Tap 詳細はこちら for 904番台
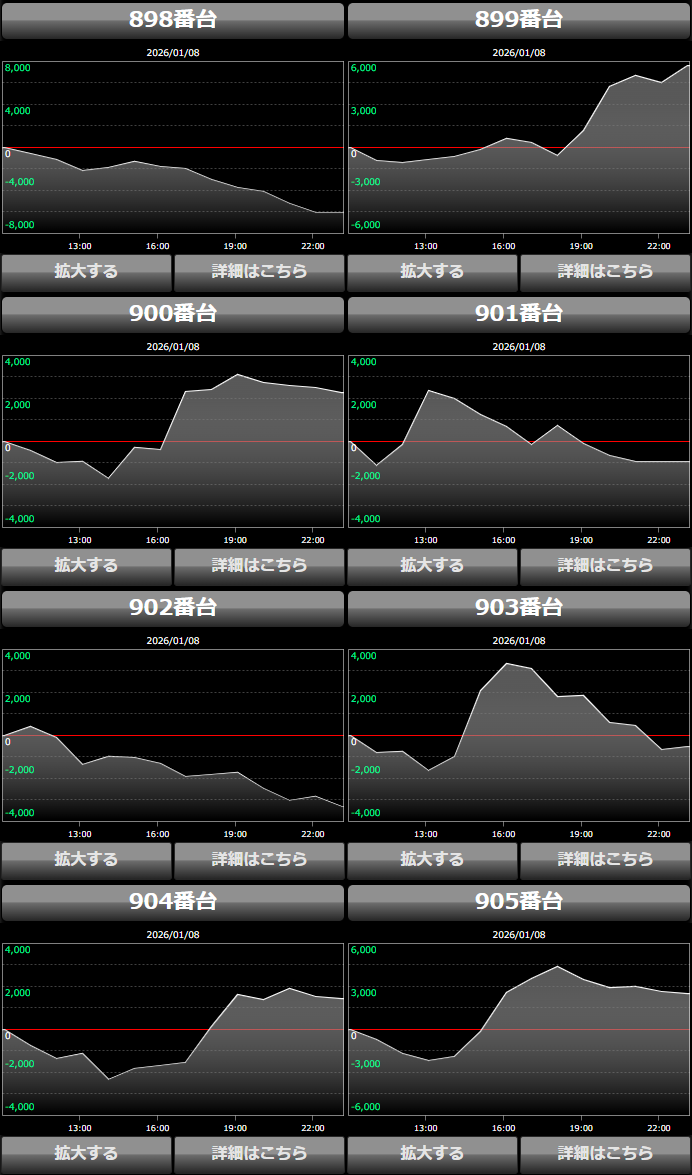692x1175 pixels. [259, 1153]
